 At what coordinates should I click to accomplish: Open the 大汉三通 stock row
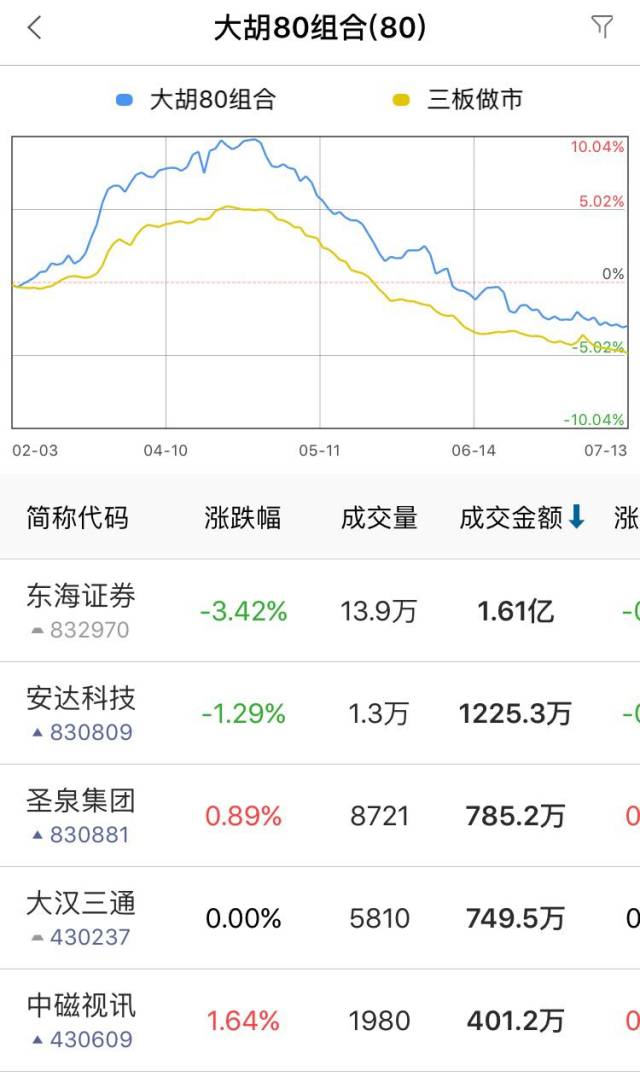tap(320, 918)
